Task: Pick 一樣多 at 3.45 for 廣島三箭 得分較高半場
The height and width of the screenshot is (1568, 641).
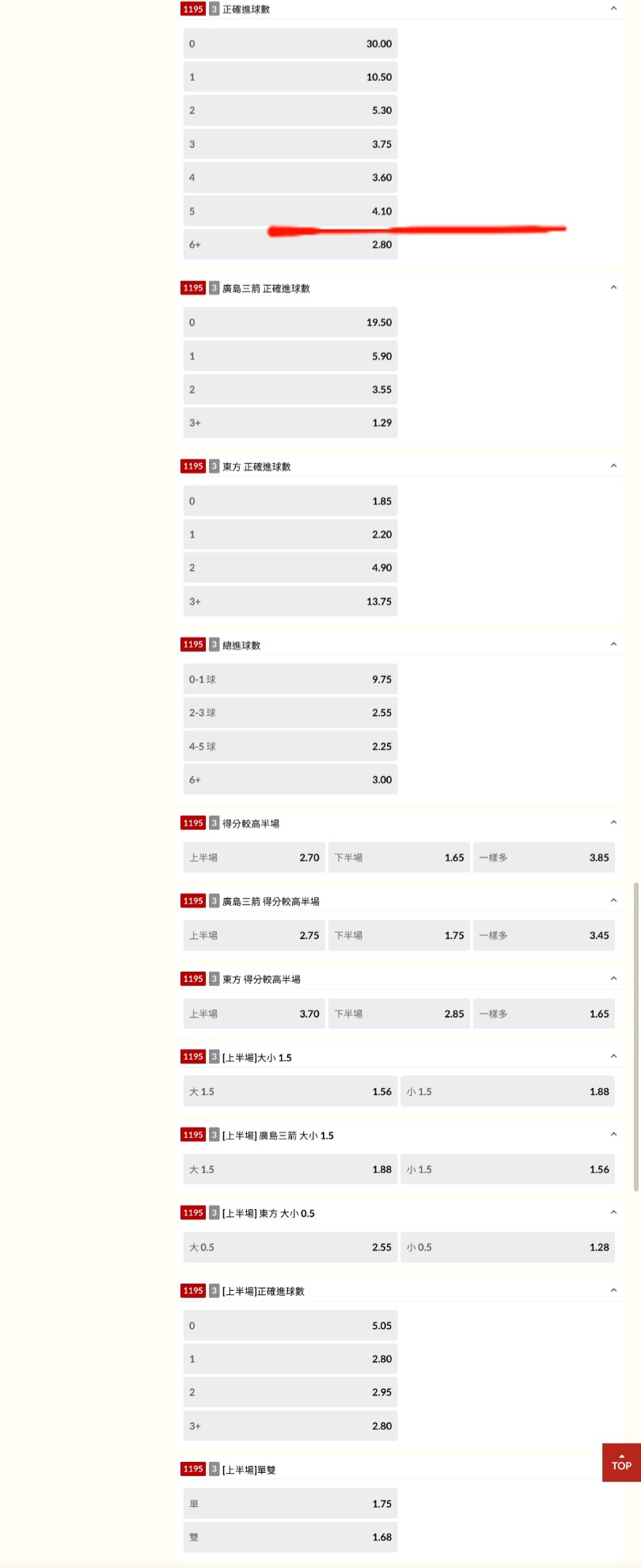Action: [544, 935]
